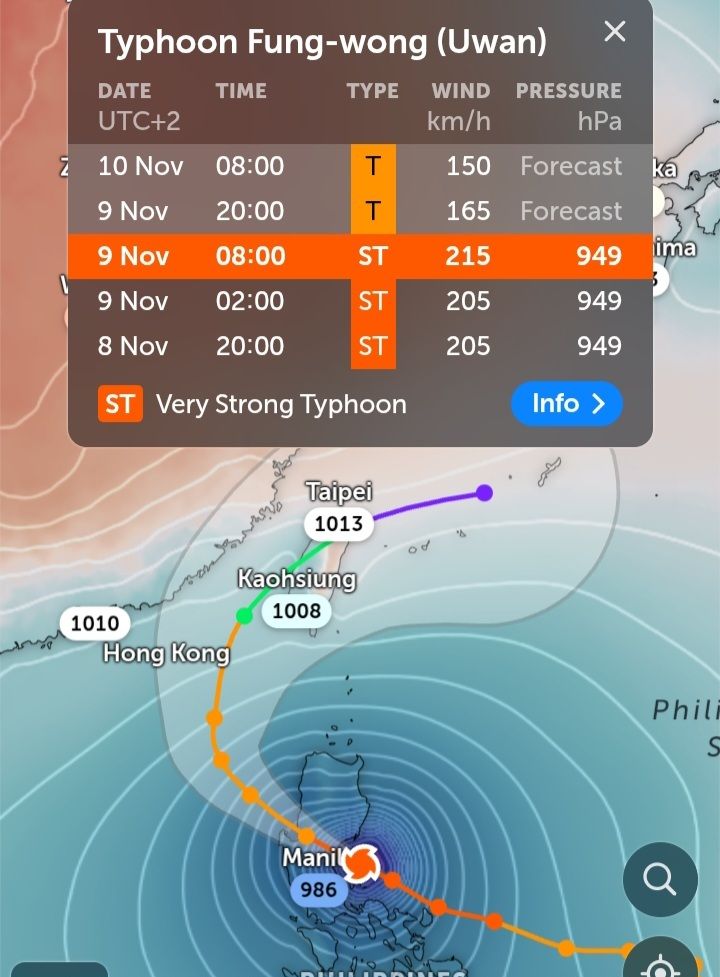Select the 9 Nov 20:00 forecast row
720x977 pixels.
click(x=360, y=211)
